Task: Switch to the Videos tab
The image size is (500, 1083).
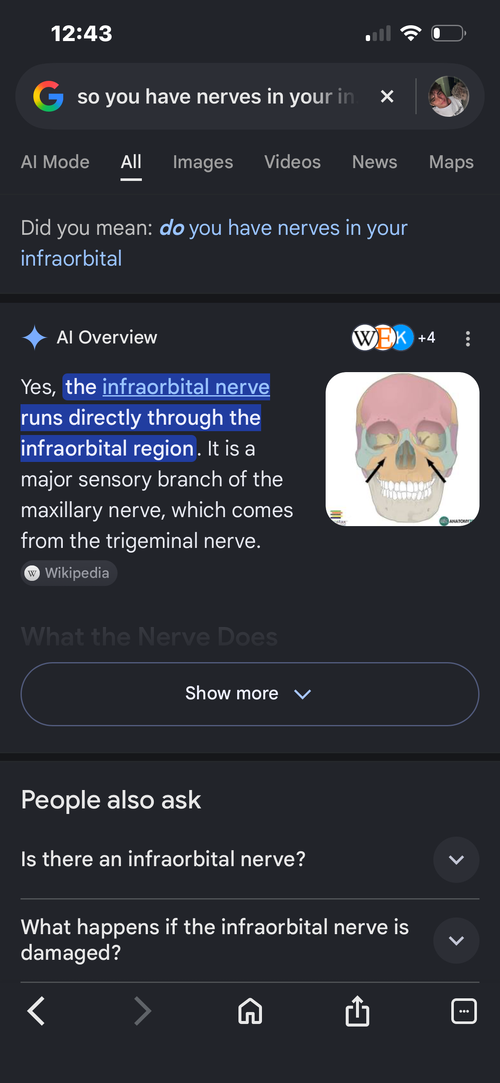Action: [x=292, y=162]
